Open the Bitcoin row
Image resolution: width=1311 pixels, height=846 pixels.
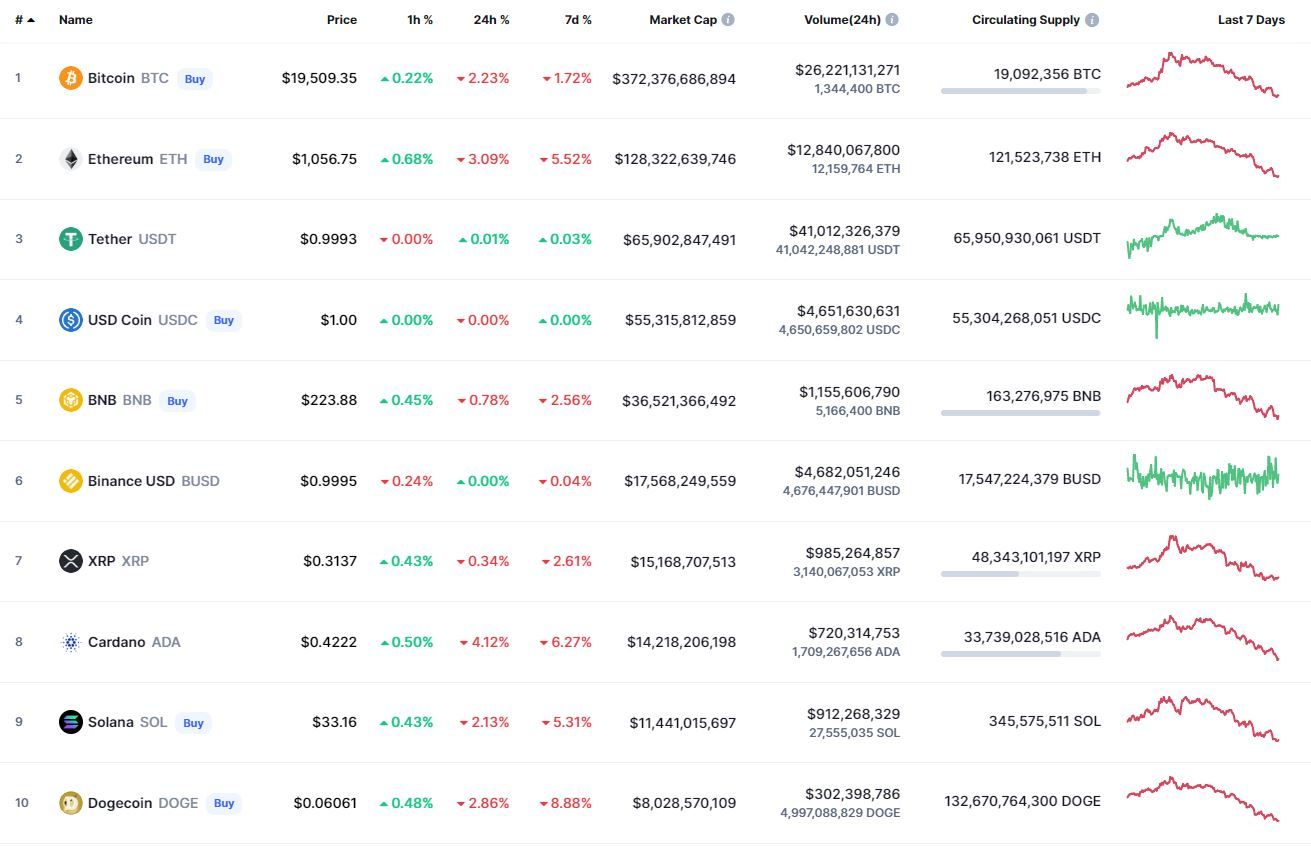point(111,78)
